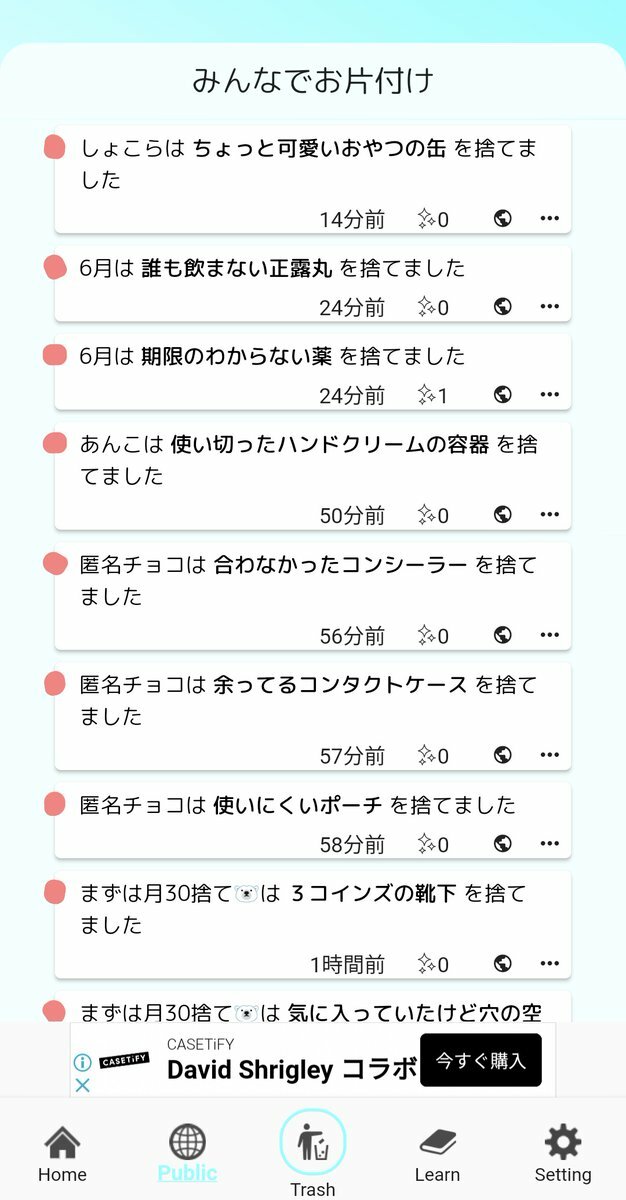Screen dimensions: 626x1200
Task: Open overflow menu on 余ってるコンタクトケース post
Action: pyautogui.click(x=549, y=754)
